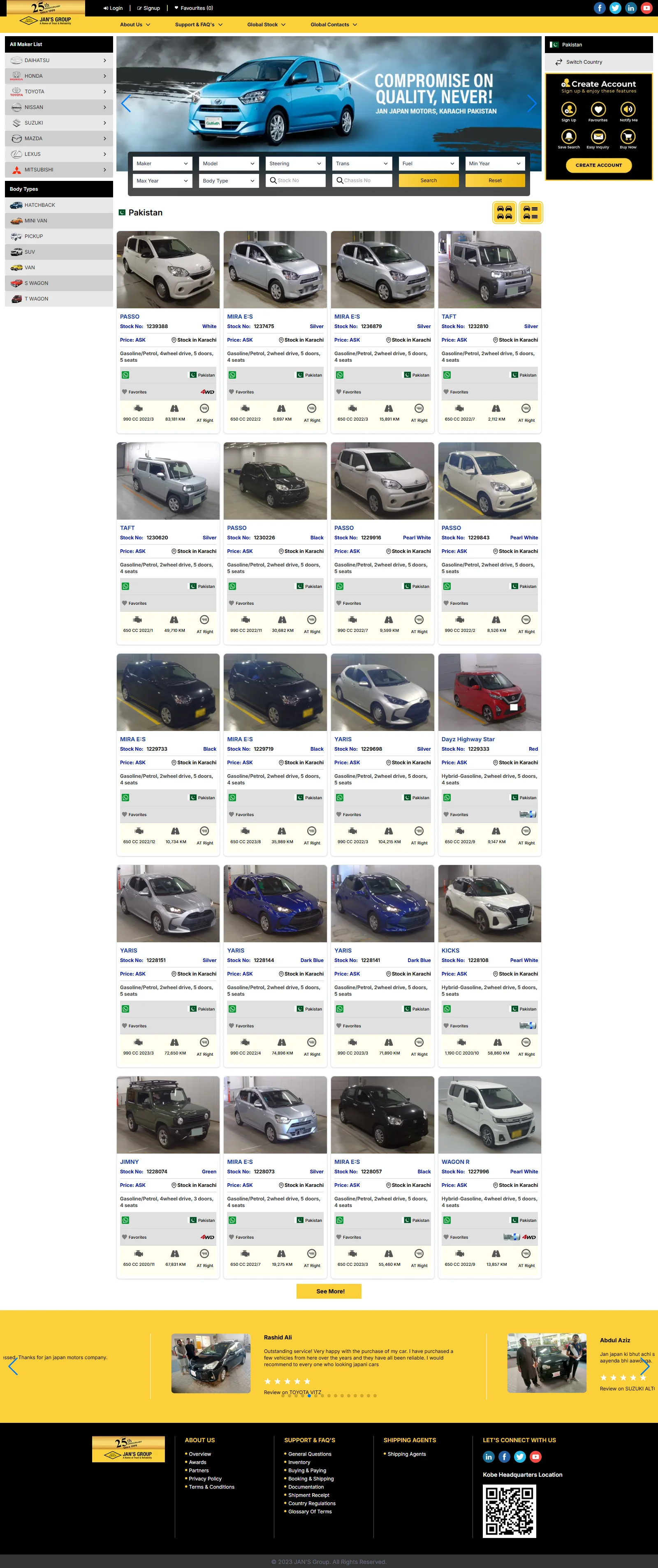This screenshot has width=658, height=1568.
Task: Expand the About Us menu
Action: pos(134,24)
